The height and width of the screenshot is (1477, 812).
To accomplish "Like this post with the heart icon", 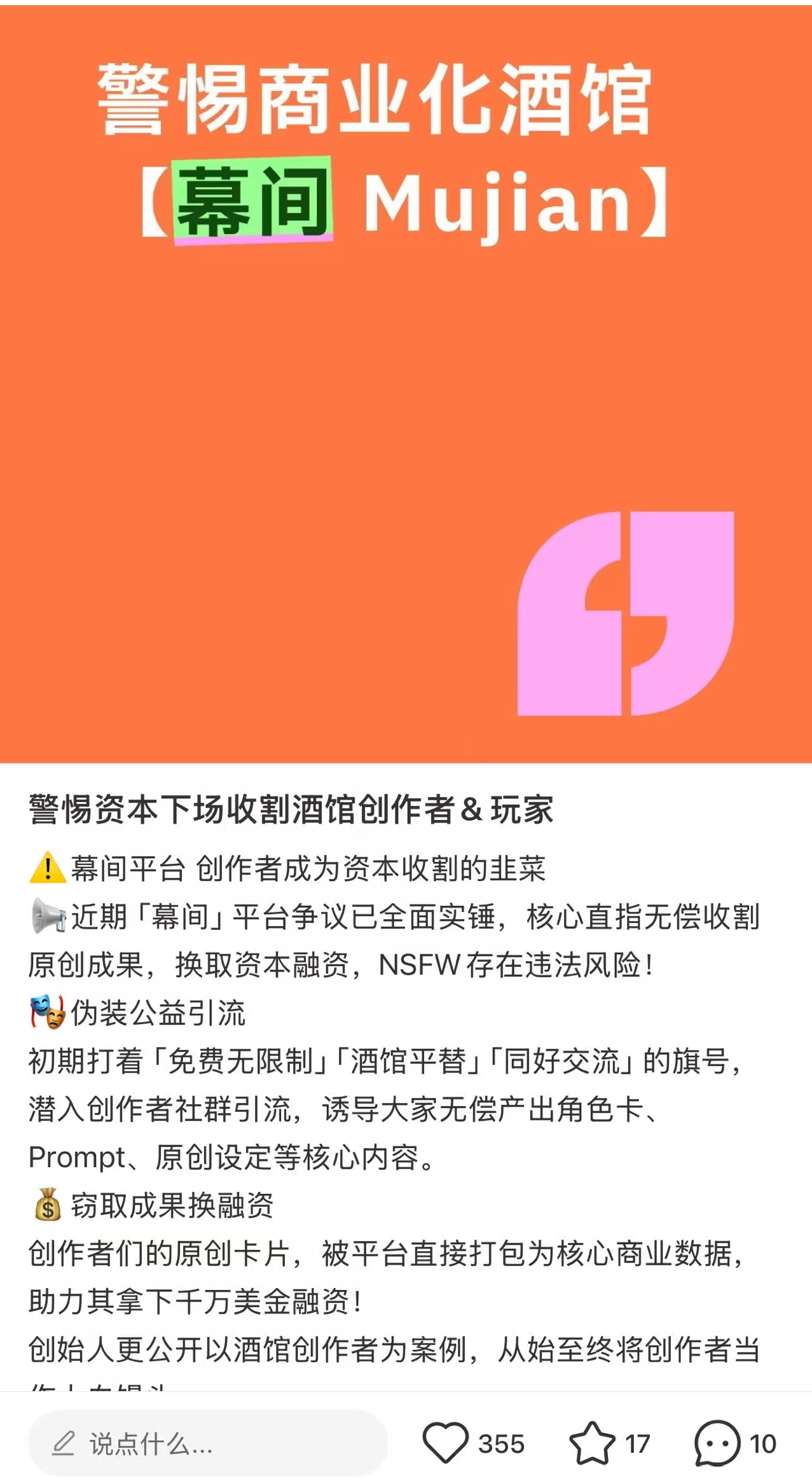I will pos(445,1443).
